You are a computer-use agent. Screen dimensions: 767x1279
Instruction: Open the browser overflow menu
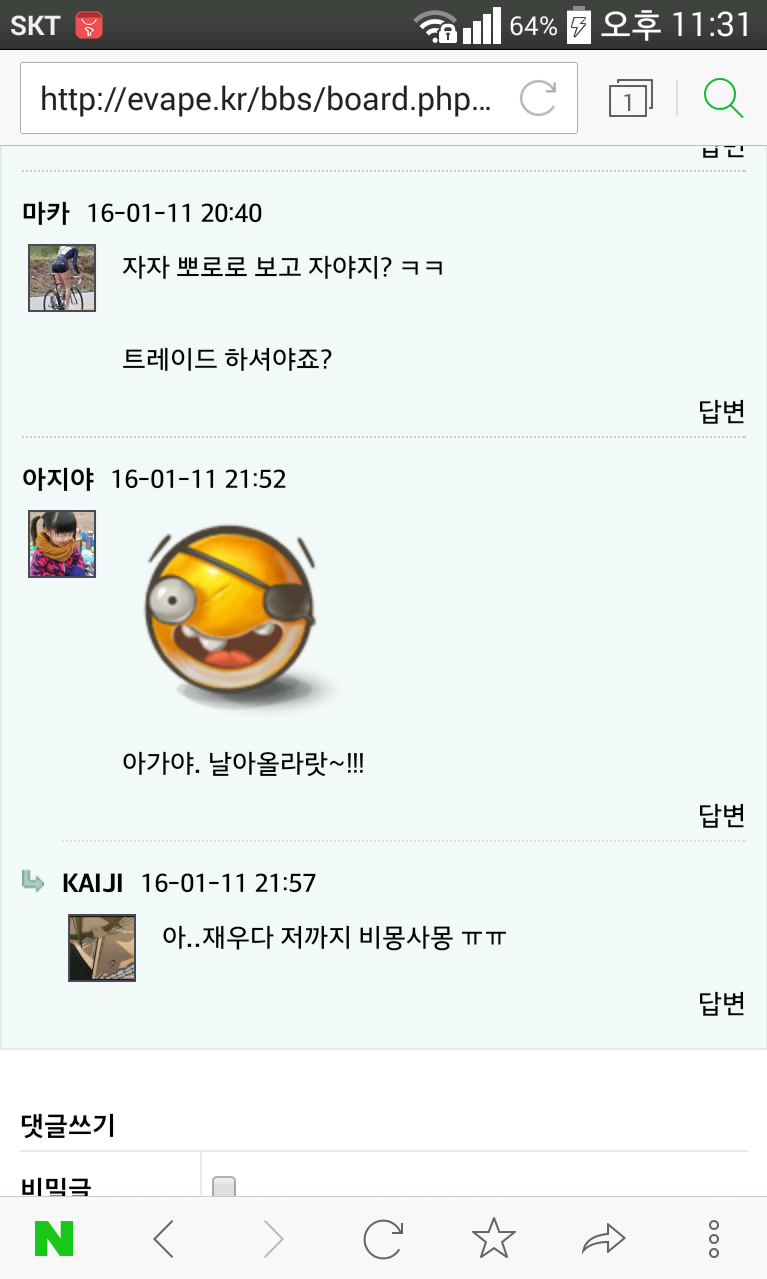click(713, 1240)
